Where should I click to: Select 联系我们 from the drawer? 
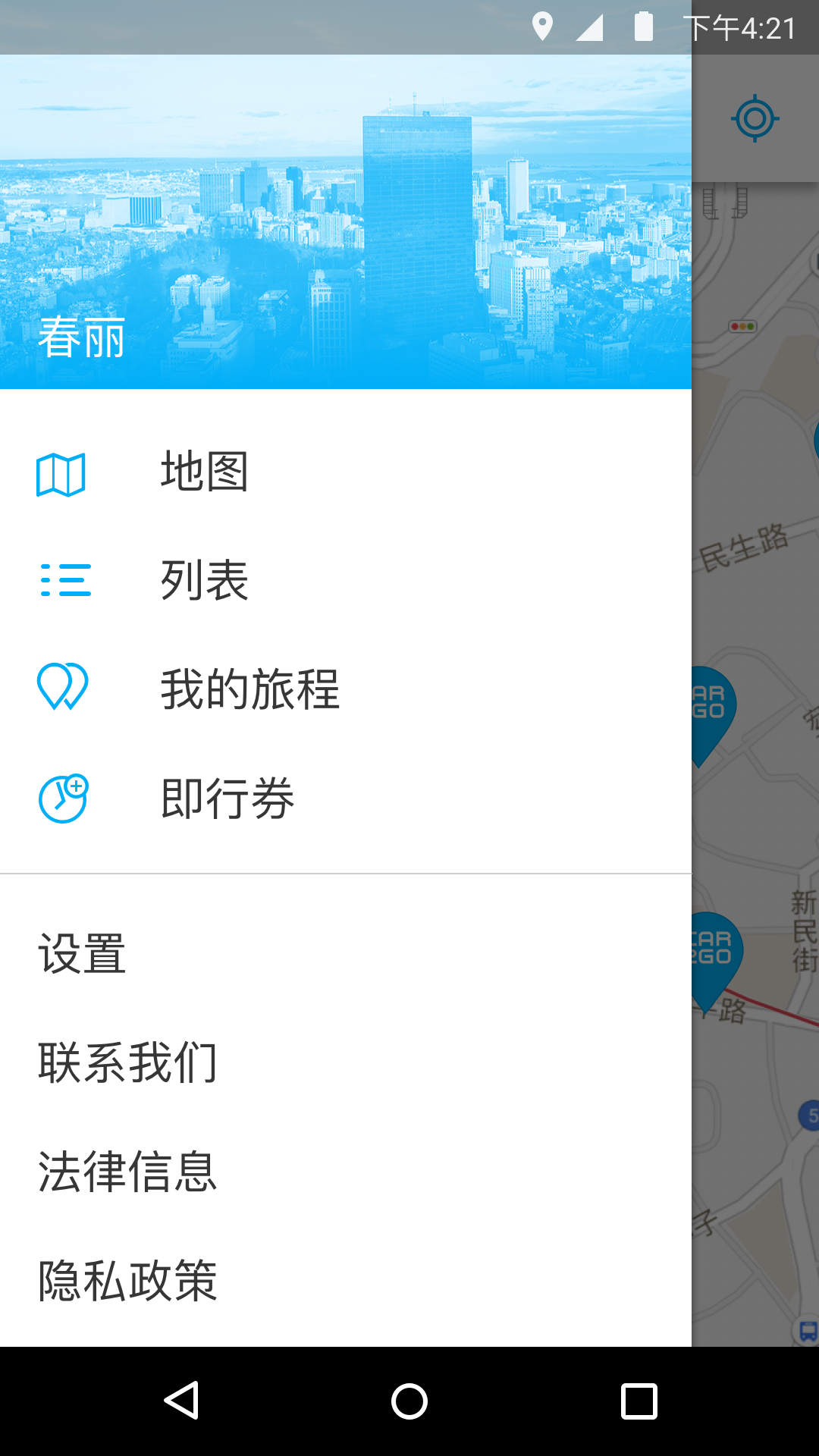pyautogui.click(x=127, y=1063)
